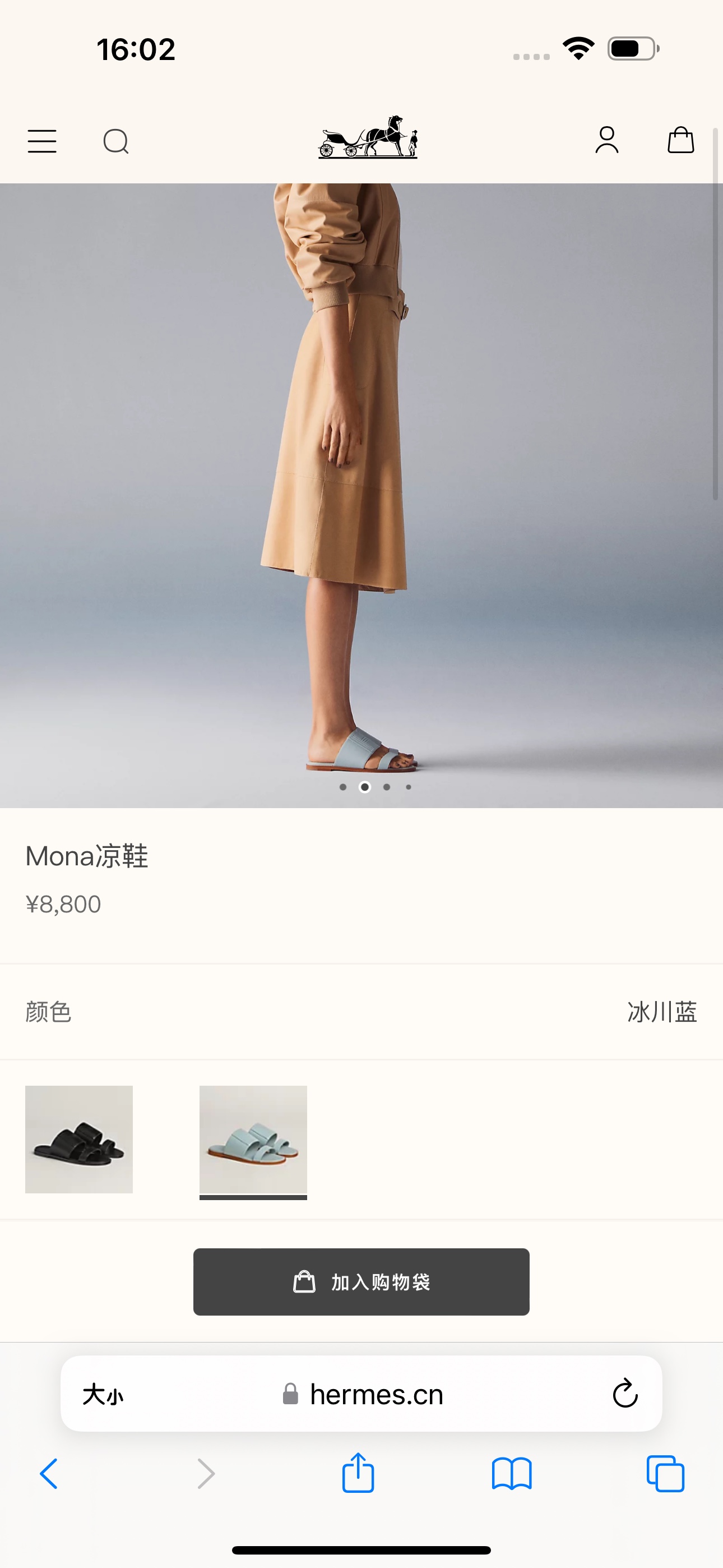View the shopping bag
Image resolution: width=723 pixels, height=1568 pixels.
[680, 140]
